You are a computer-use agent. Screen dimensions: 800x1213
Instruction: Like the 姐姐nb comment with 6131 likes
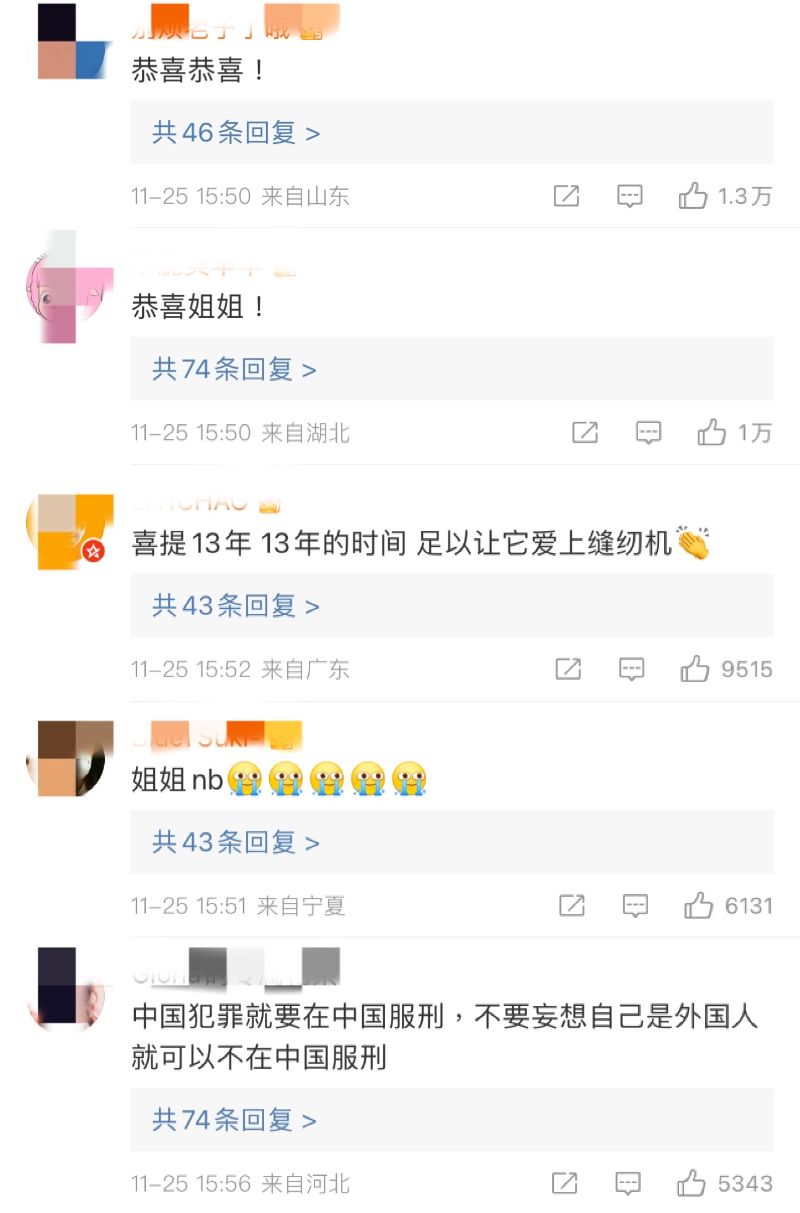pos(698,906)
